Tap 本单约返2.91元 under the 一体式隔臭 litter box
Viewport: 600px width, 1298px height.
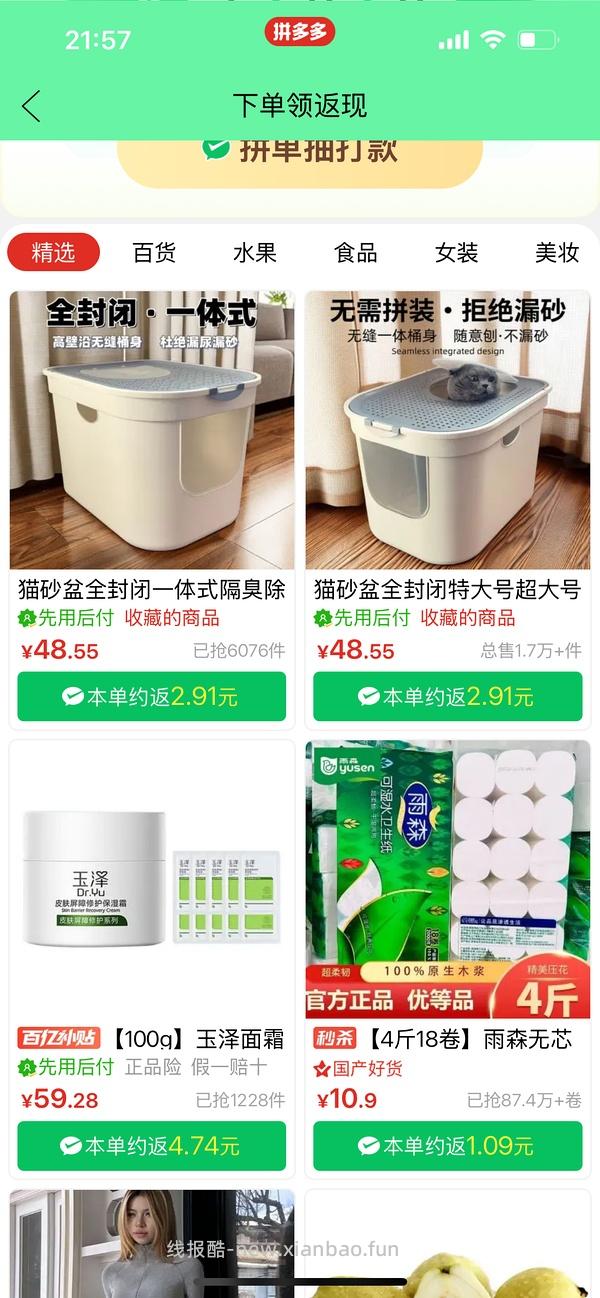coord(152,697)
